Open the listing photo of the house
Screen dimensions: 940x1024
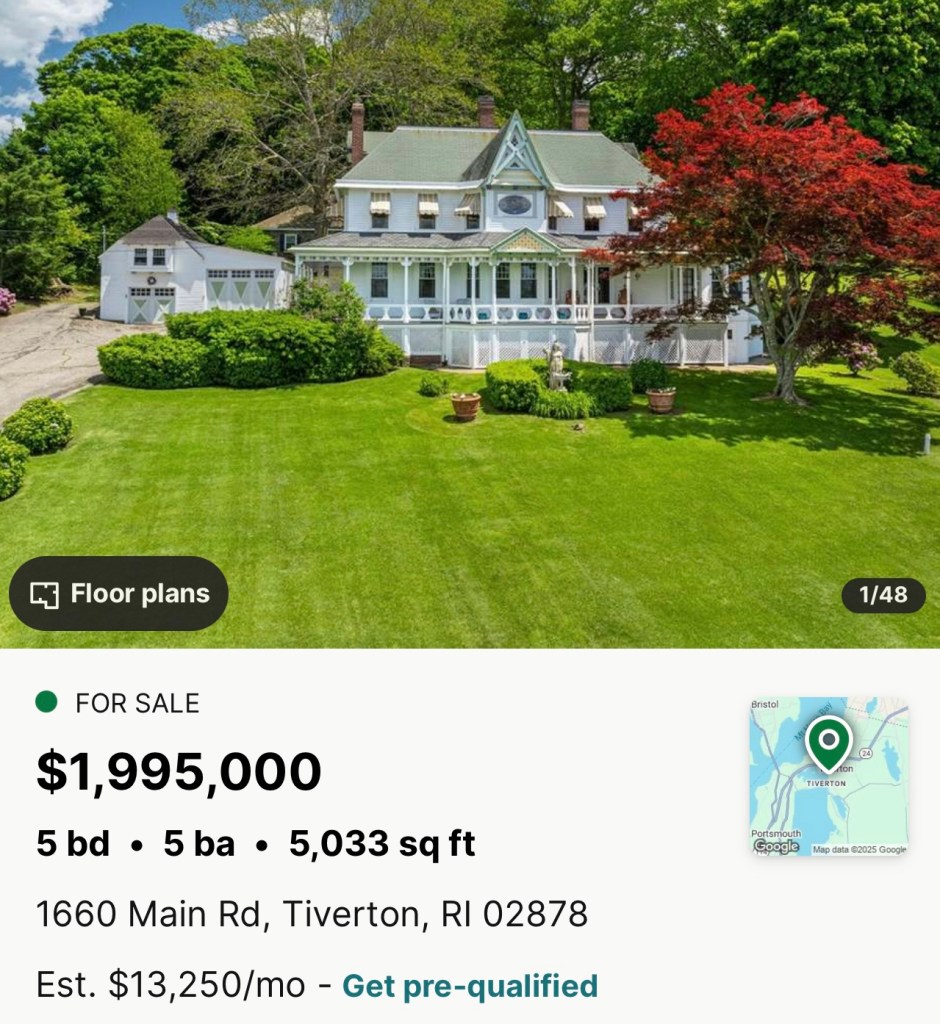[470, 300]
